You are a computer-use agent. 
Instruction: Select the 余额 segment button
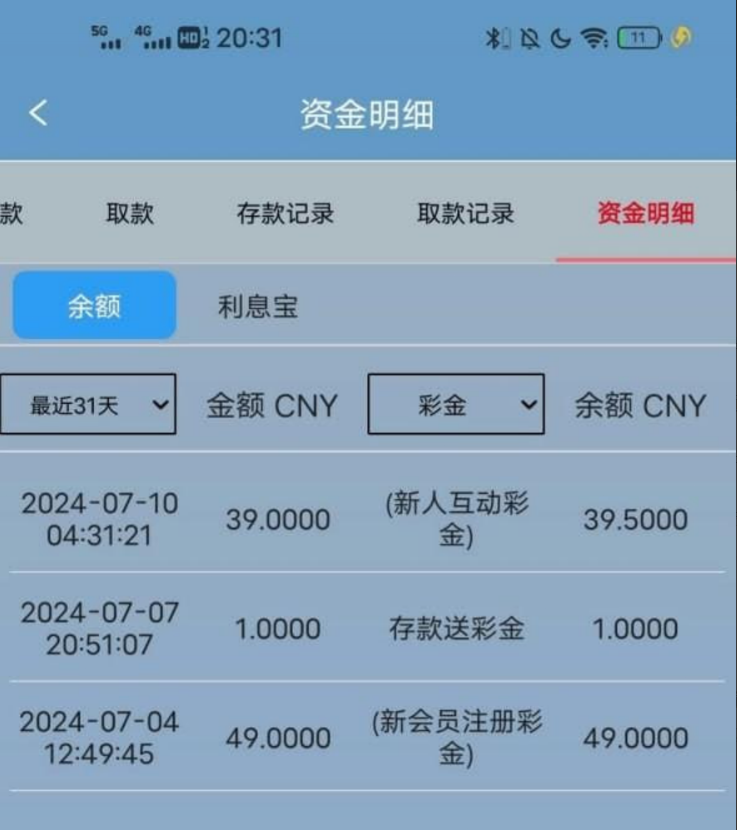point(94,306)
